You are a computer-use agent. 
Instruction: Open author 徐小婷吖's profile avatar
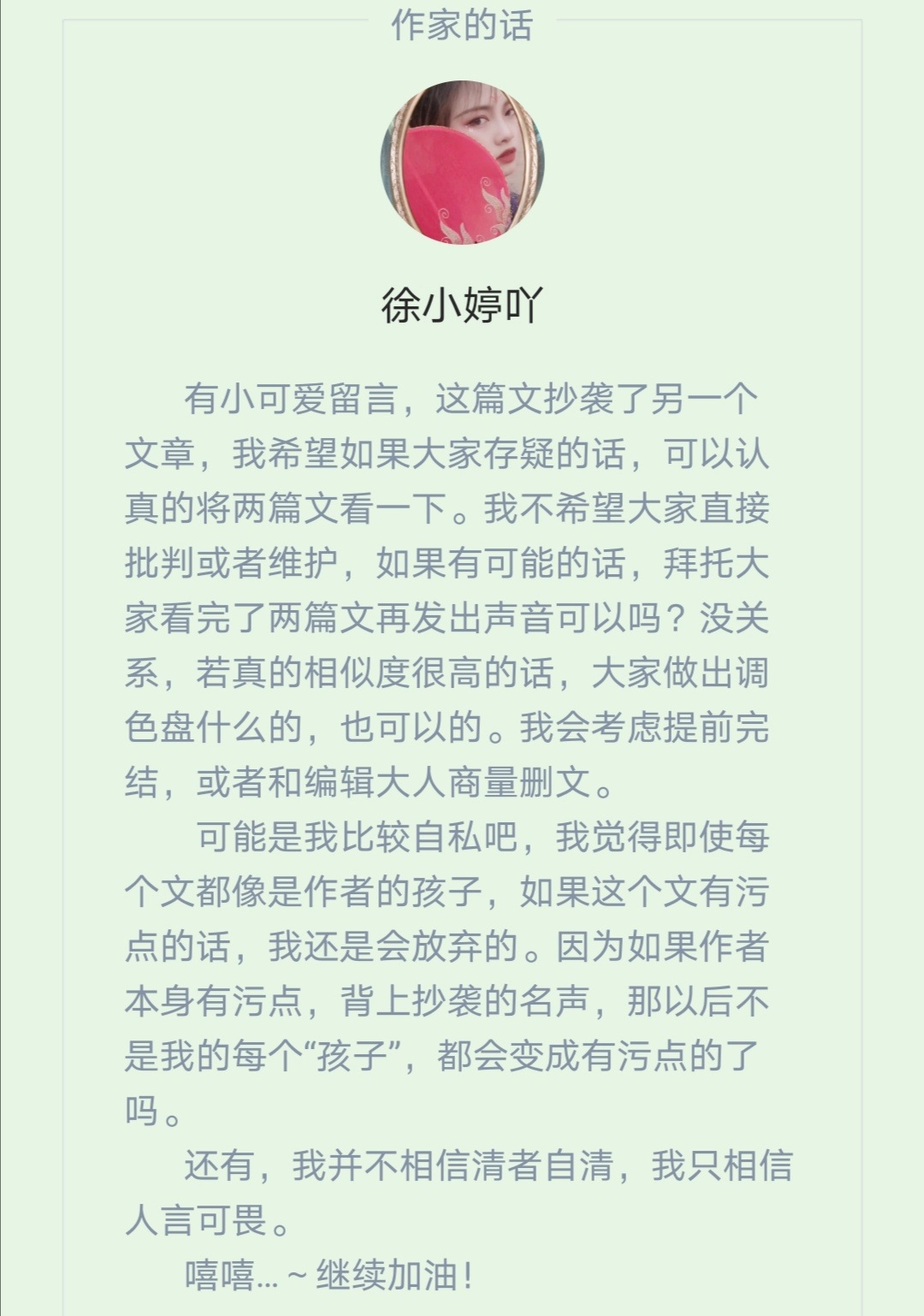(462, 162)
